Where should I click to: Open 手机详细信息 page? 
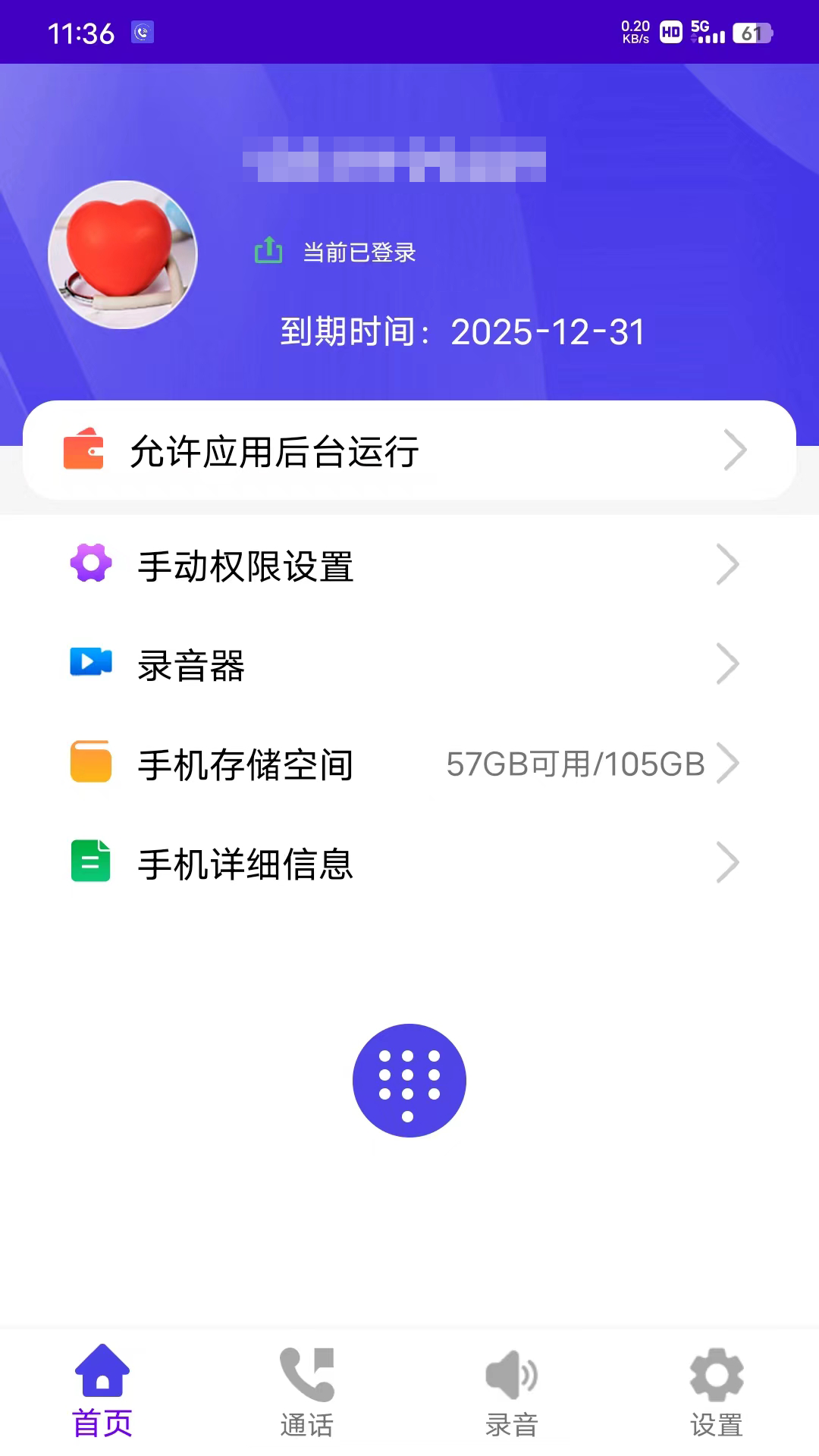409,863
